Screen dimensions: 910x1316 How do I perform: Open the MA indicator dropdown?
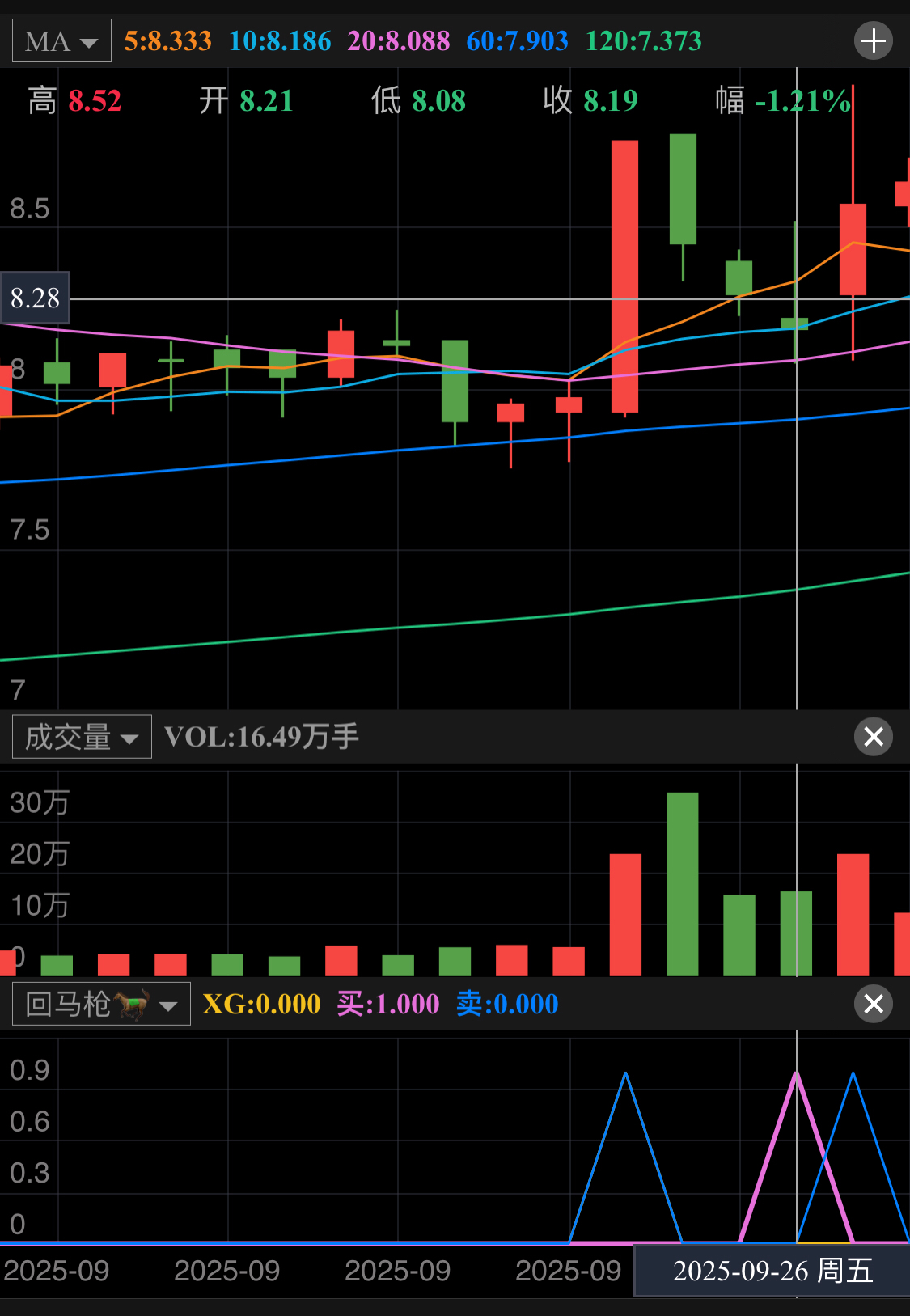point(61,41)
